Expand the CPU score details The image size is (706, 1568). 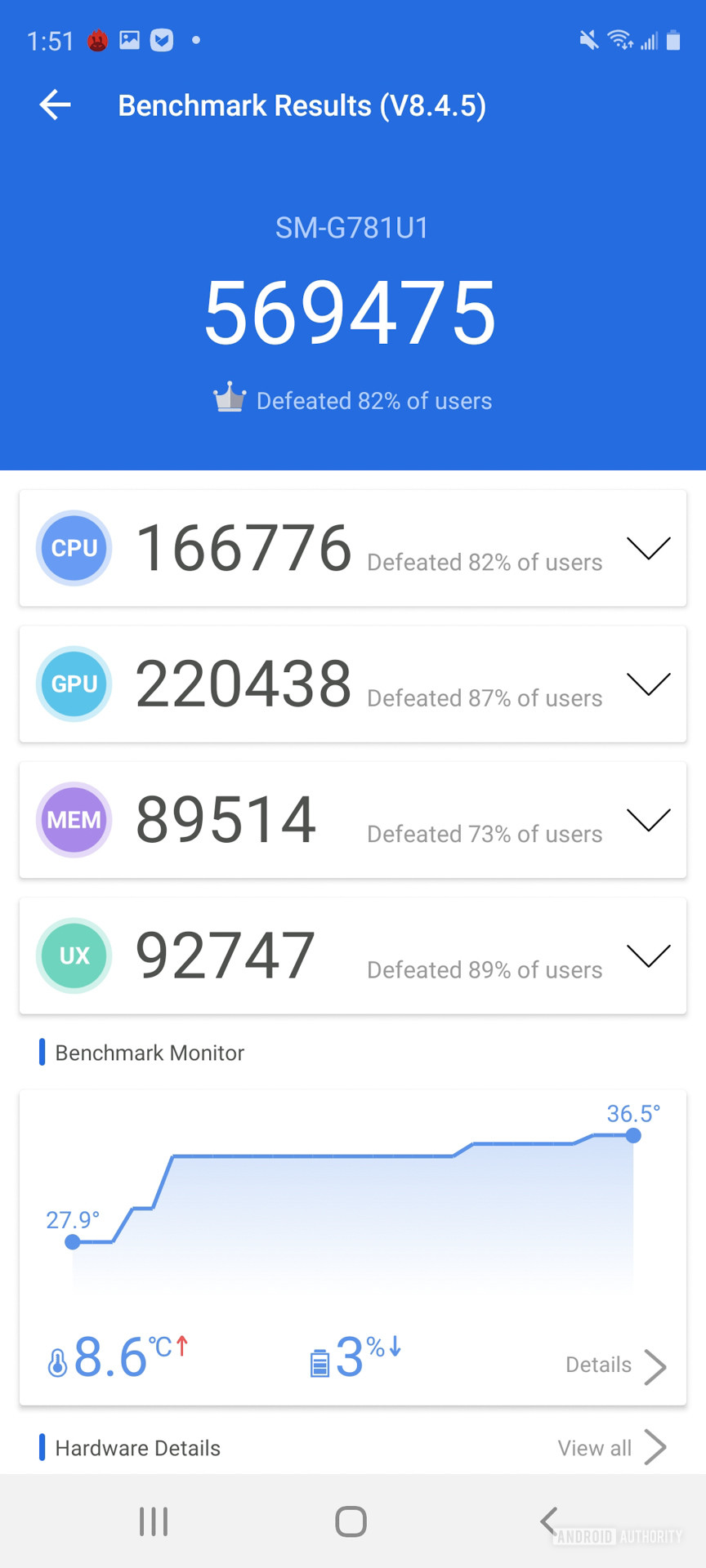648,548
